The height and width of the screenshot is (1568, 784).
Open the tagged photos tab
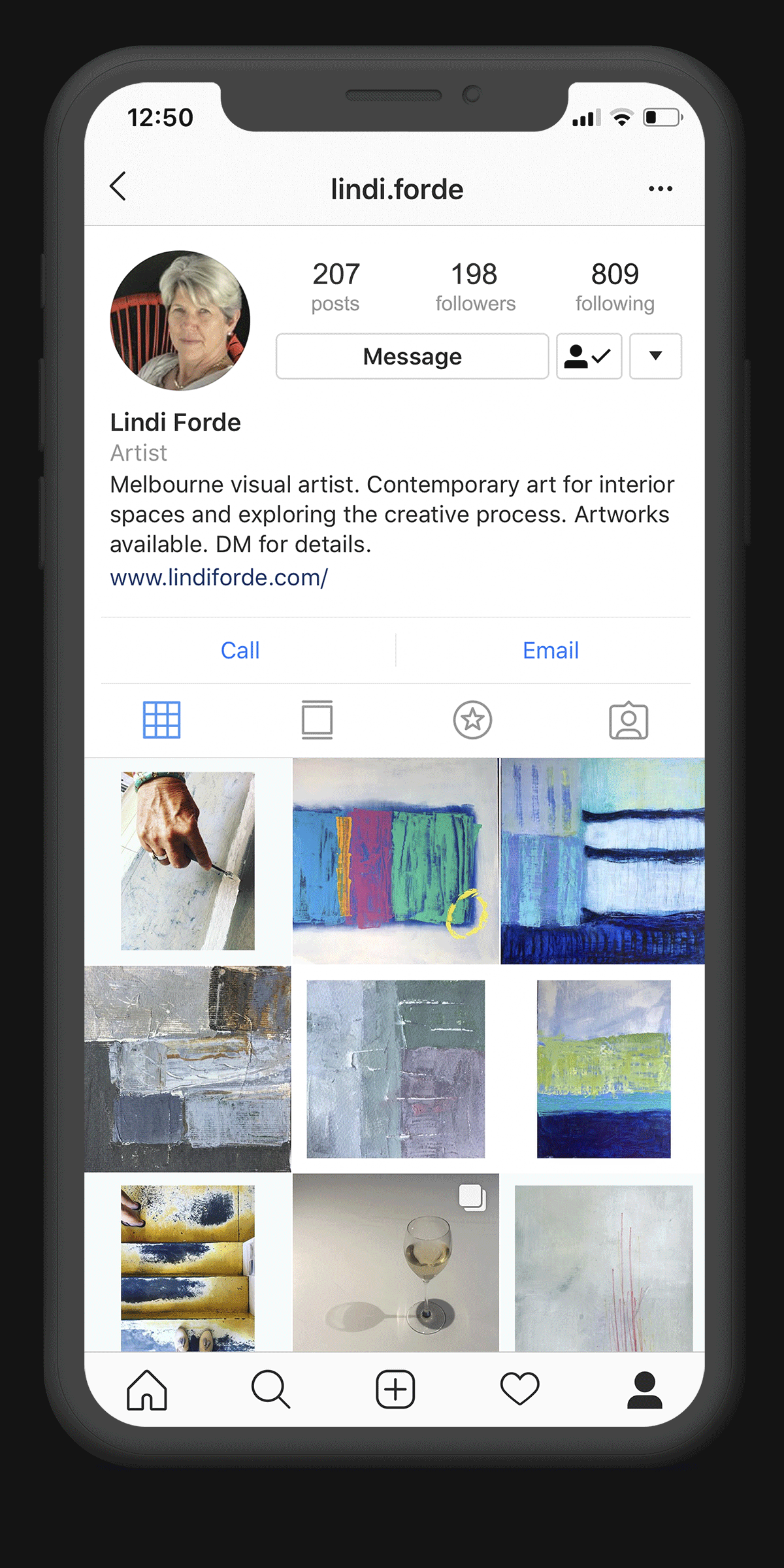pos(629,721)
